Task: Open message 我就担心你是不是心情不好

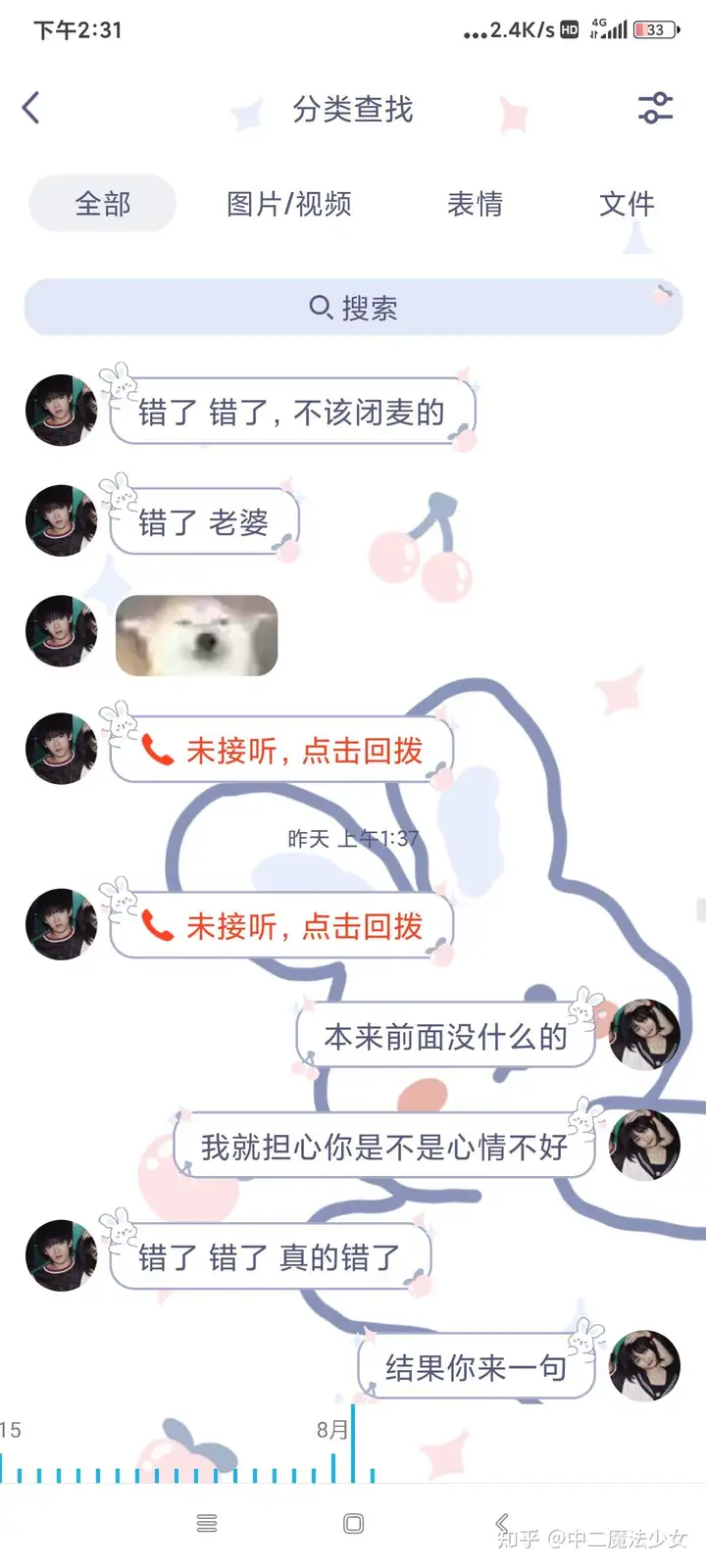Action: pos(384,1146)
